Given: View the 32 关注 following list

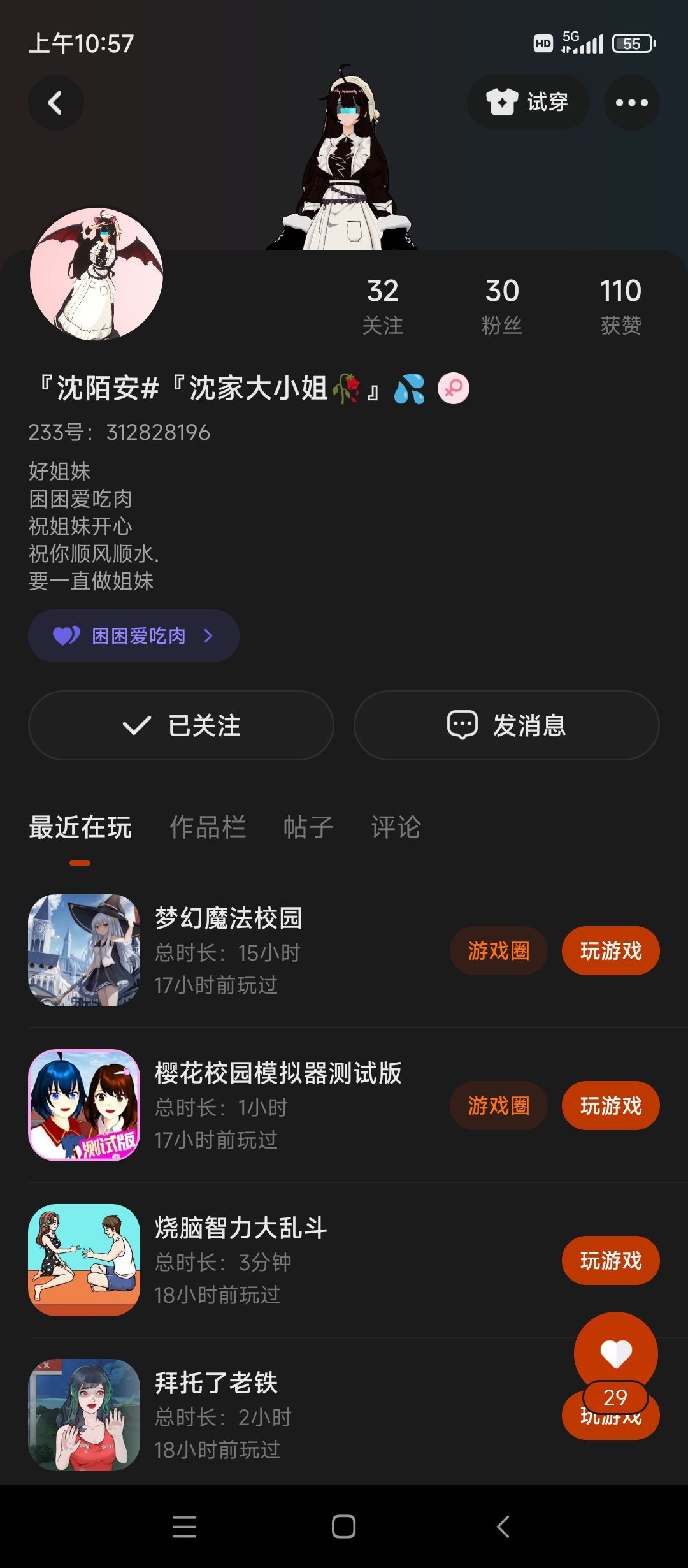Looking at the screenshot, I should pyautogui.click(x=382, y=305).
